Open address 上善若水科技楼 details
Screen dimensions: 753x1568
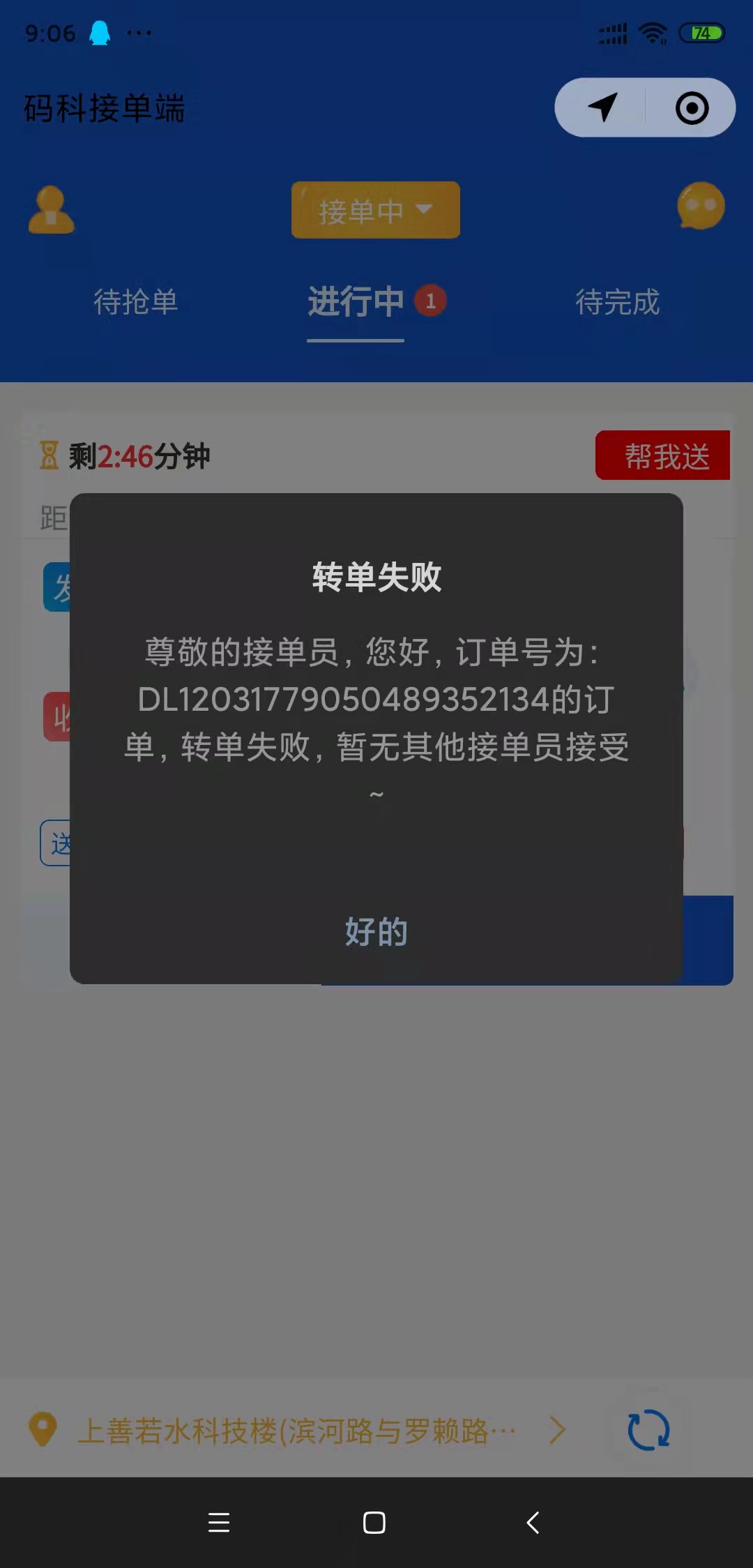pyautogui.click(x=296, y=1431)
